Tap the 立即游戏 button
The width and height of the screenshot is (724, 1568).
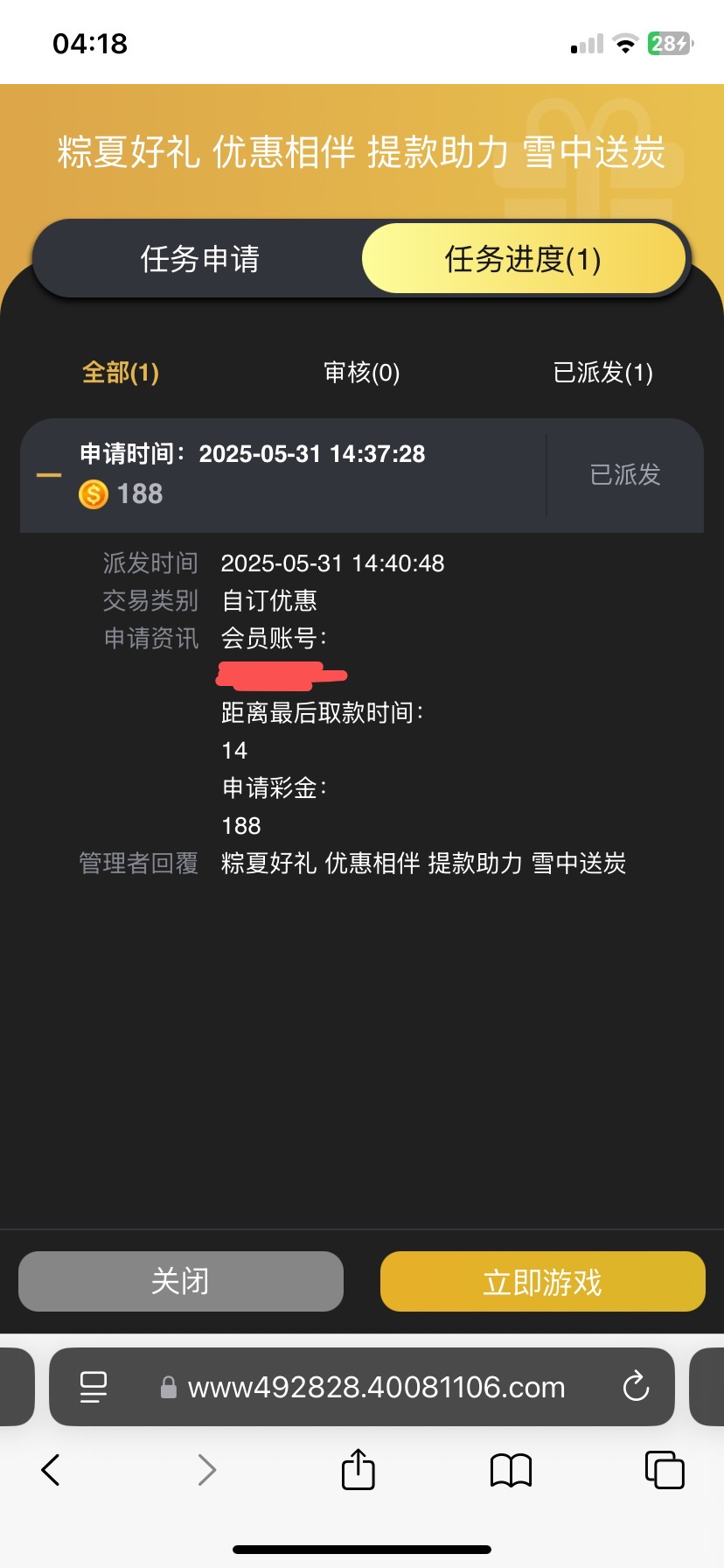click(542, 1281)
